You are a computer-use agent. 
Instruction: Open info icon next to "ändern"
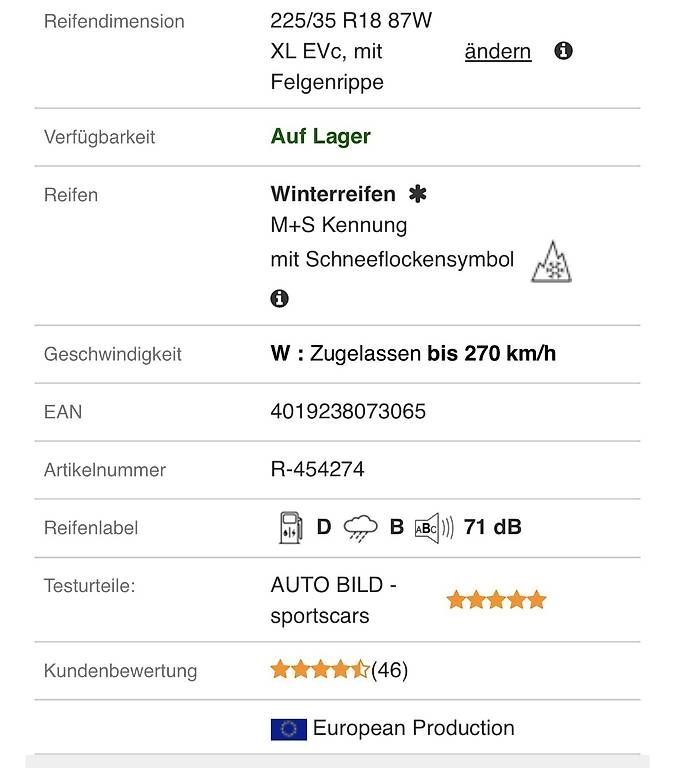[563, 51]
